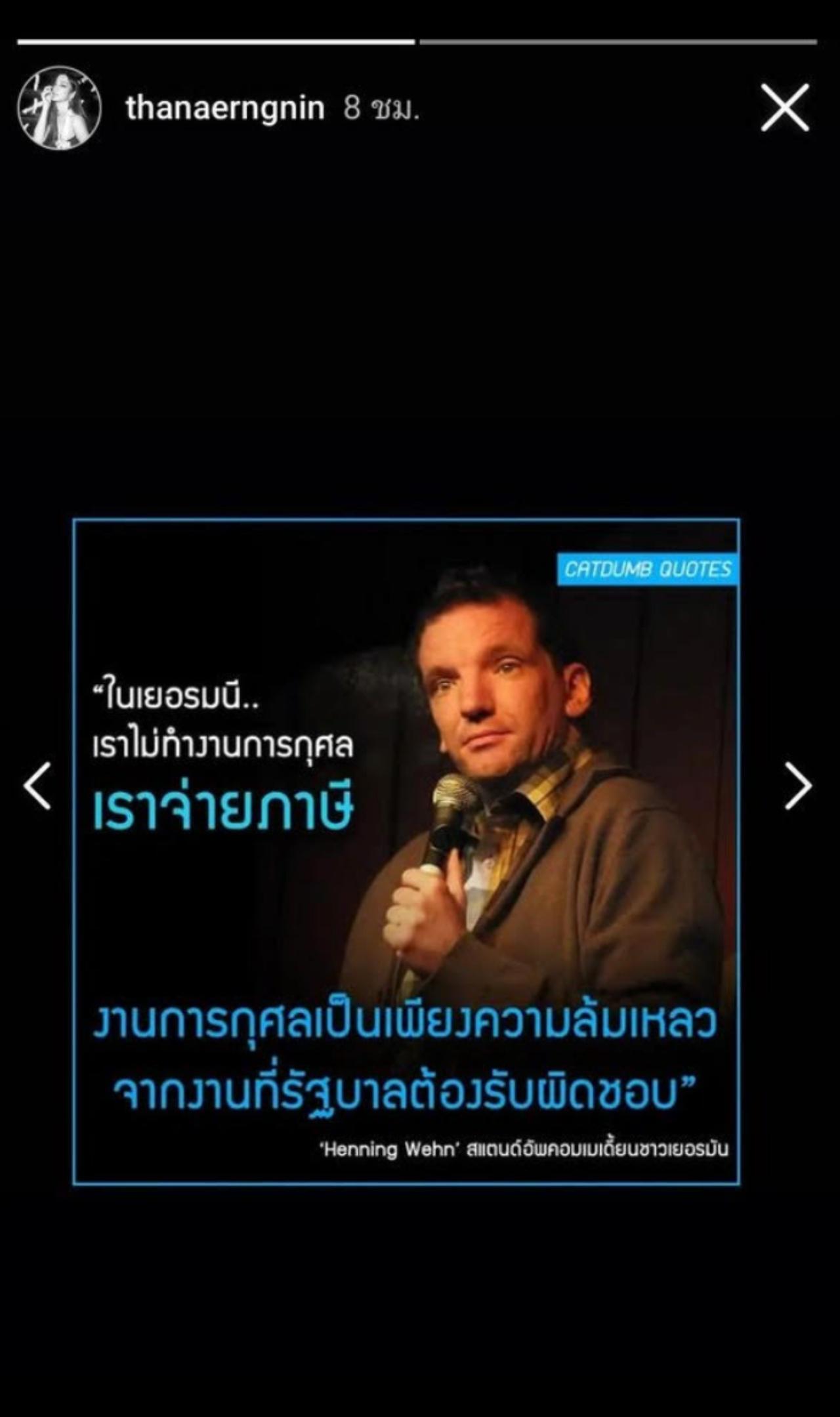Screen dimensions: 840x1417
Task: Close the story viewer
Action: point(785,108)
